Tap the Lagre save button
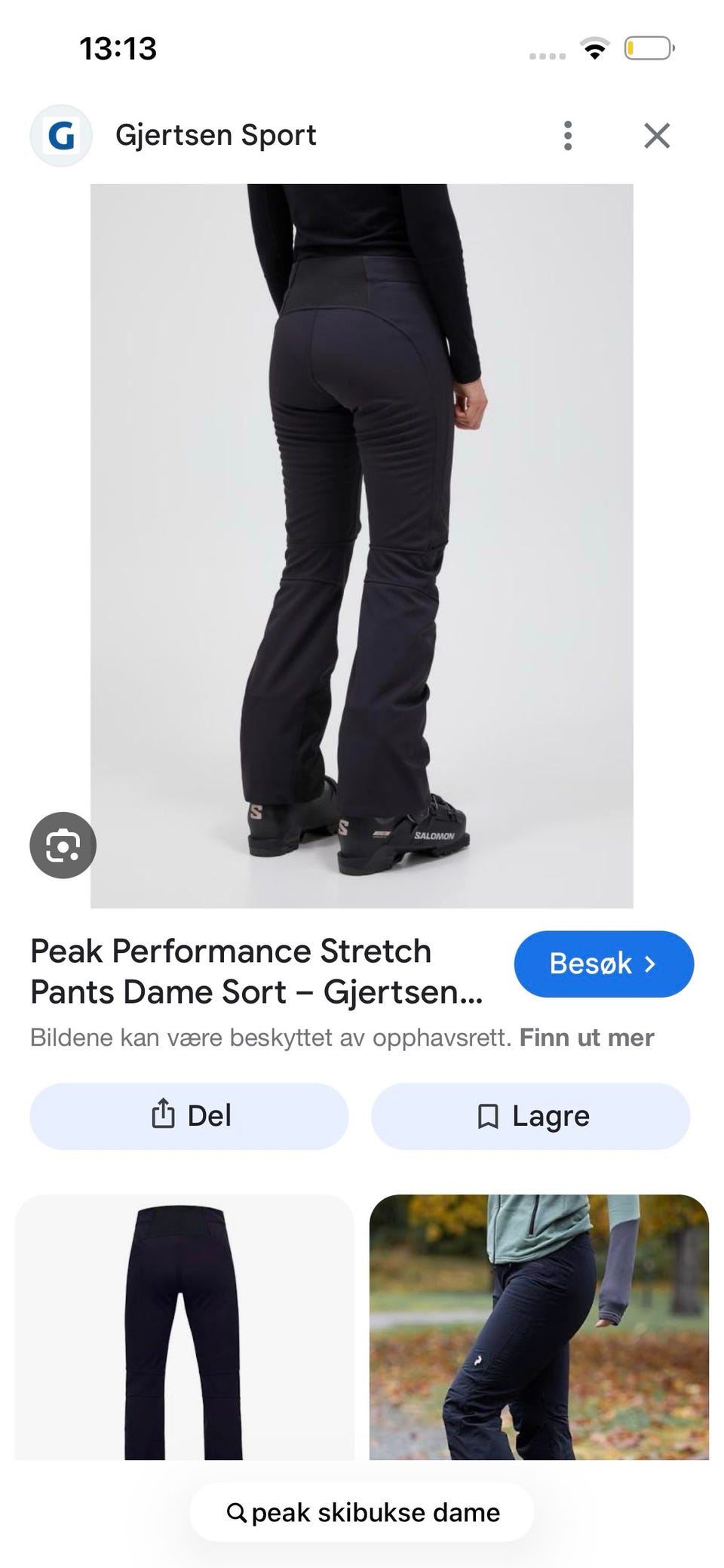The image size is (724, 1568). pyautogui.click(x=530, y=1115)
